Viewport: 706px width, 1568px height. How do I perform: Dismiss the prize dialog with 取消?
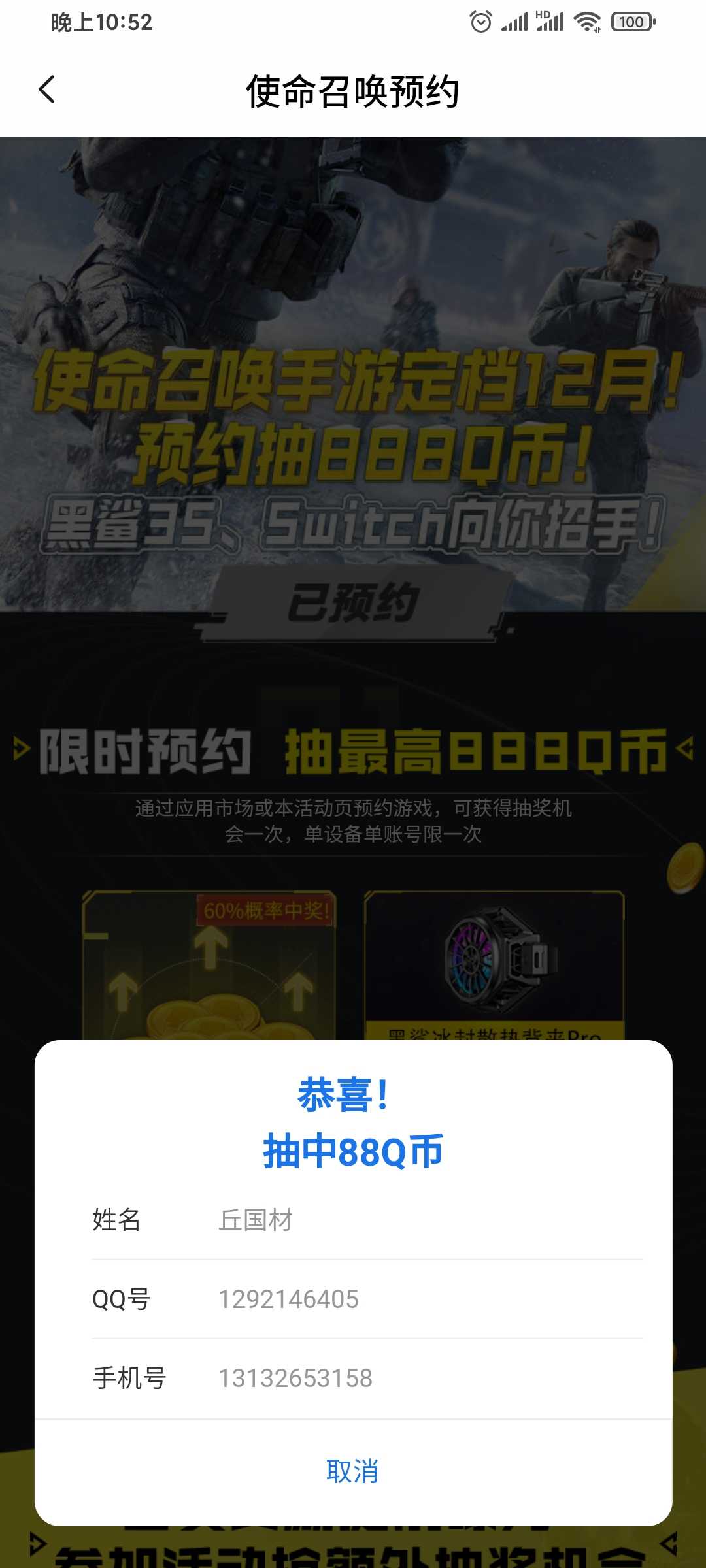coord(353,1472)
